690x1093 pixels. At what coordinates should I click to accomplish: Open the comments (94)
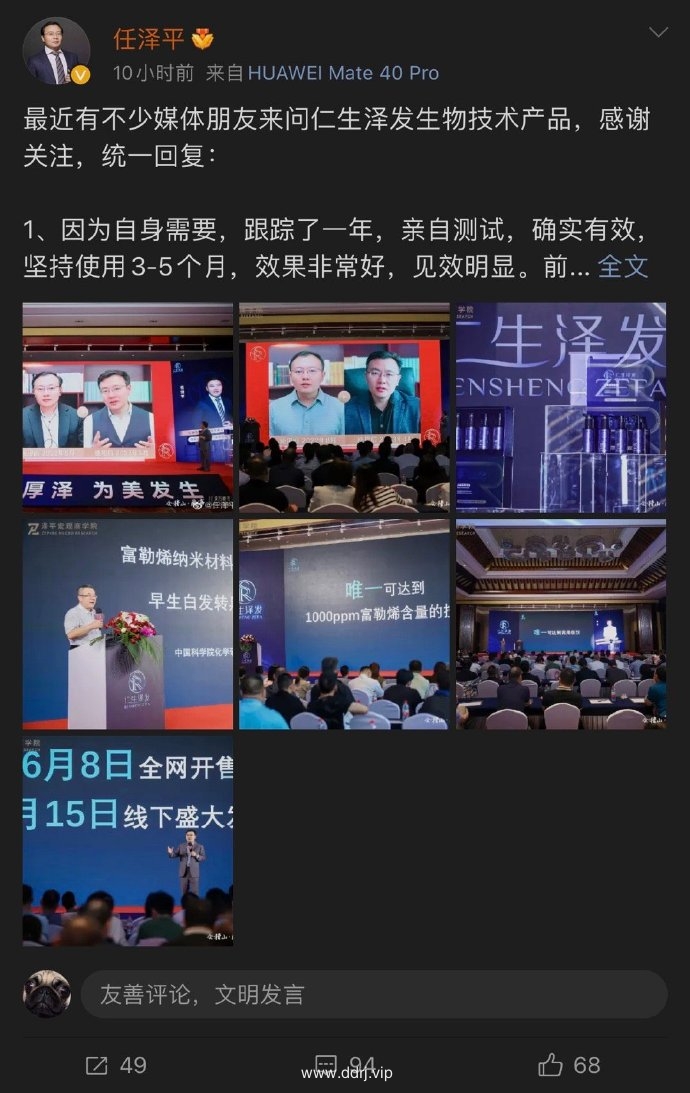click(x=345, y=1065)
